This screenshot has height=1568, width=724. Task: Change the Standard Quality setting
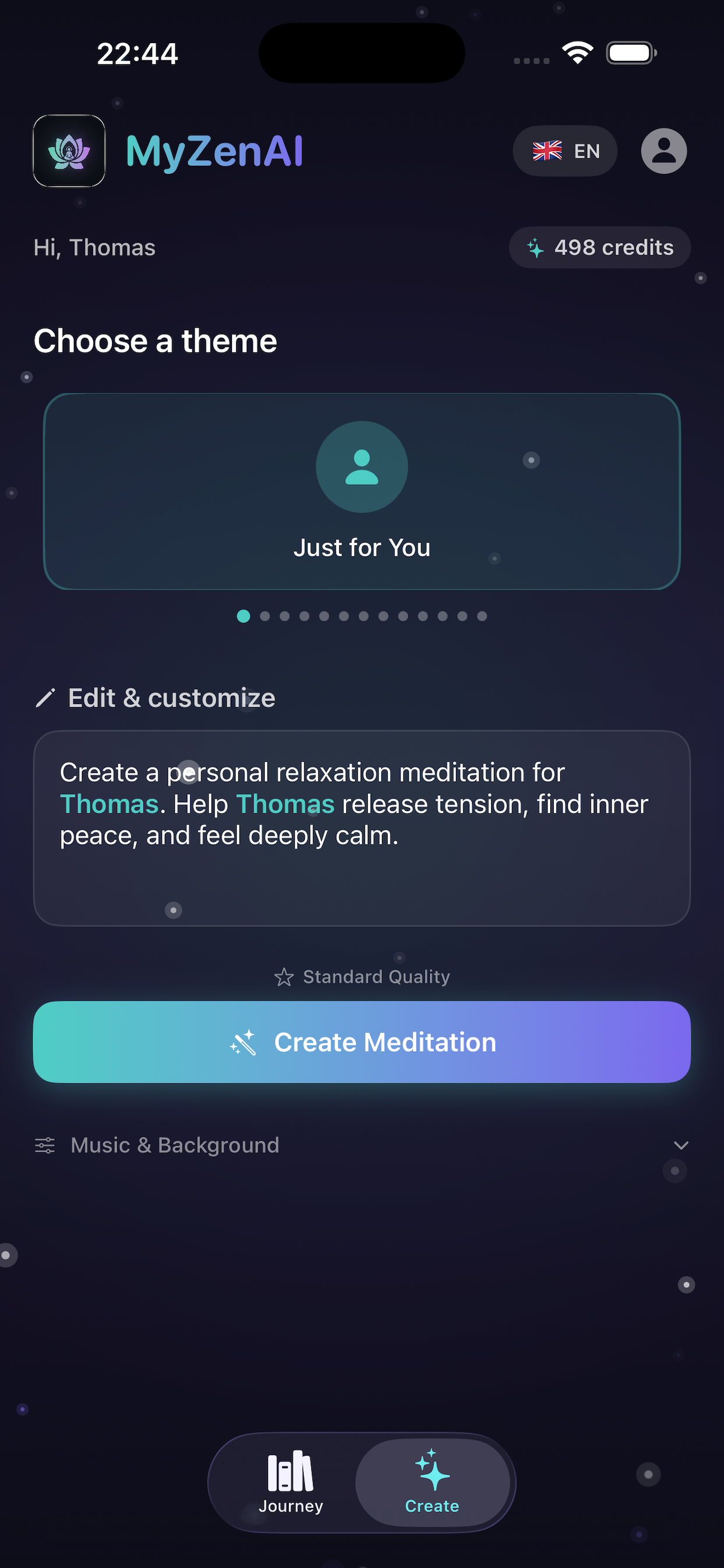point(363,977)
